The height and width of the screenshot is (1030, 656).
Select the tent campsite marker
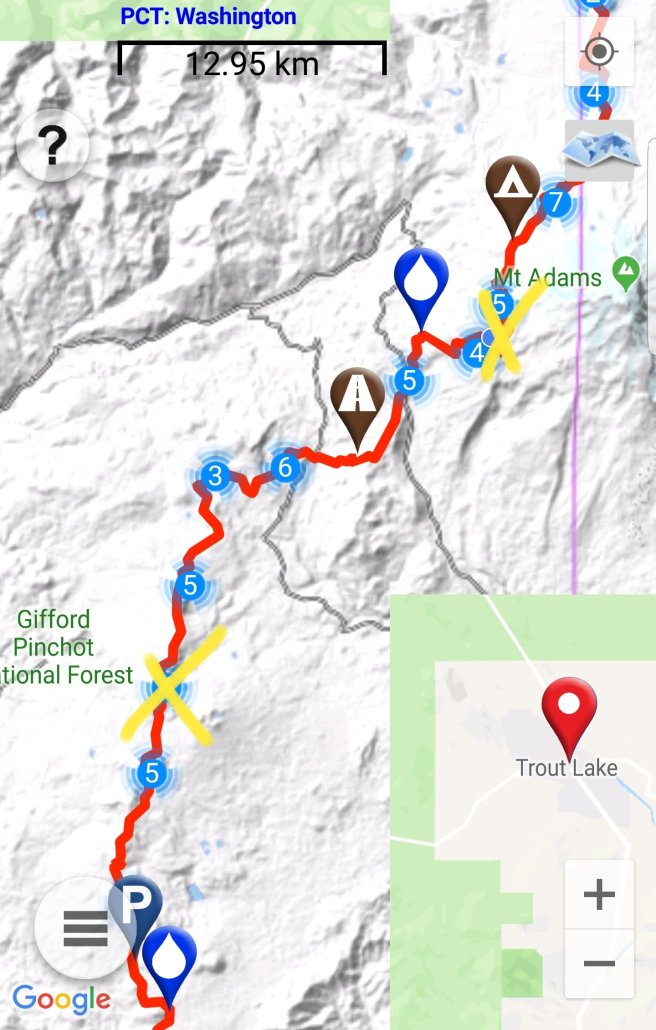pyautogui.click(x=514, y=188)
